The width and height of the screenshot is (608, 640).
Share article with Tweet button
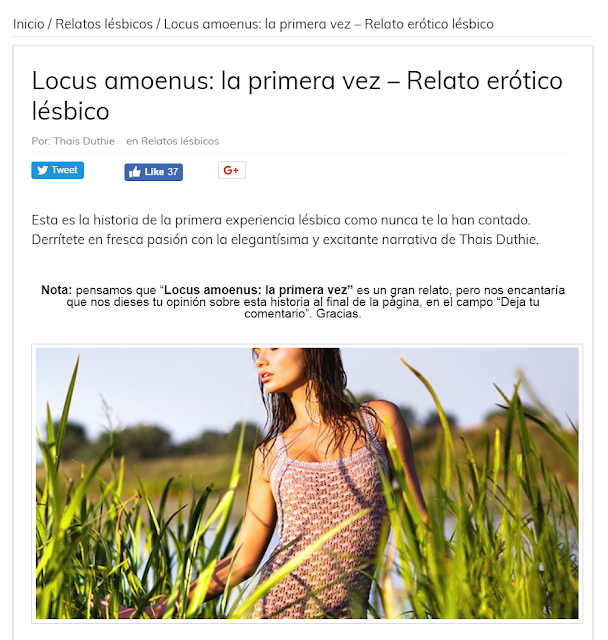coord(57,170)
